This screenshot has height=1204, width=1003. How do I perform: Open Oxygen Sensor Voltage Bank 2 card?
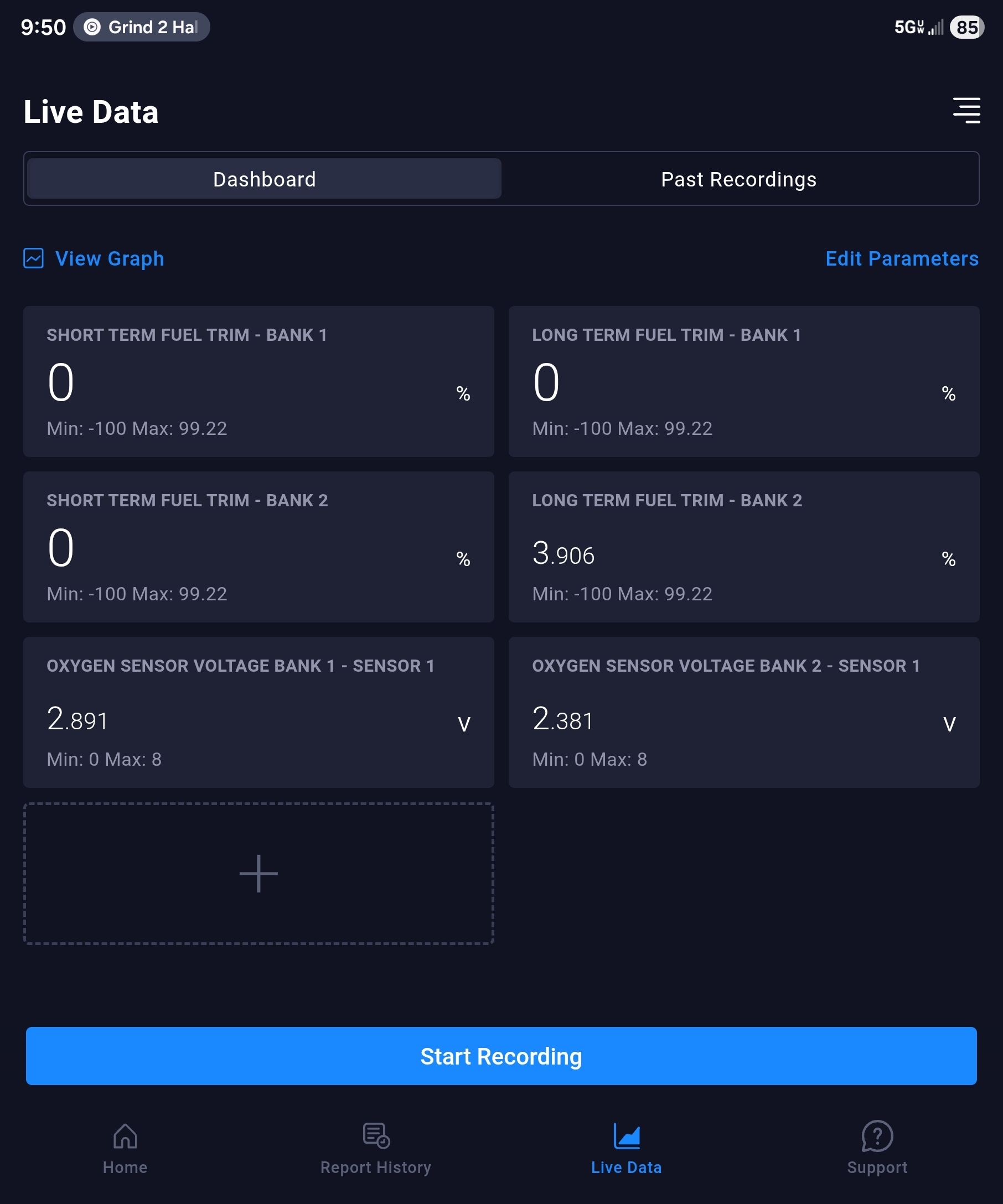[744, 712]
